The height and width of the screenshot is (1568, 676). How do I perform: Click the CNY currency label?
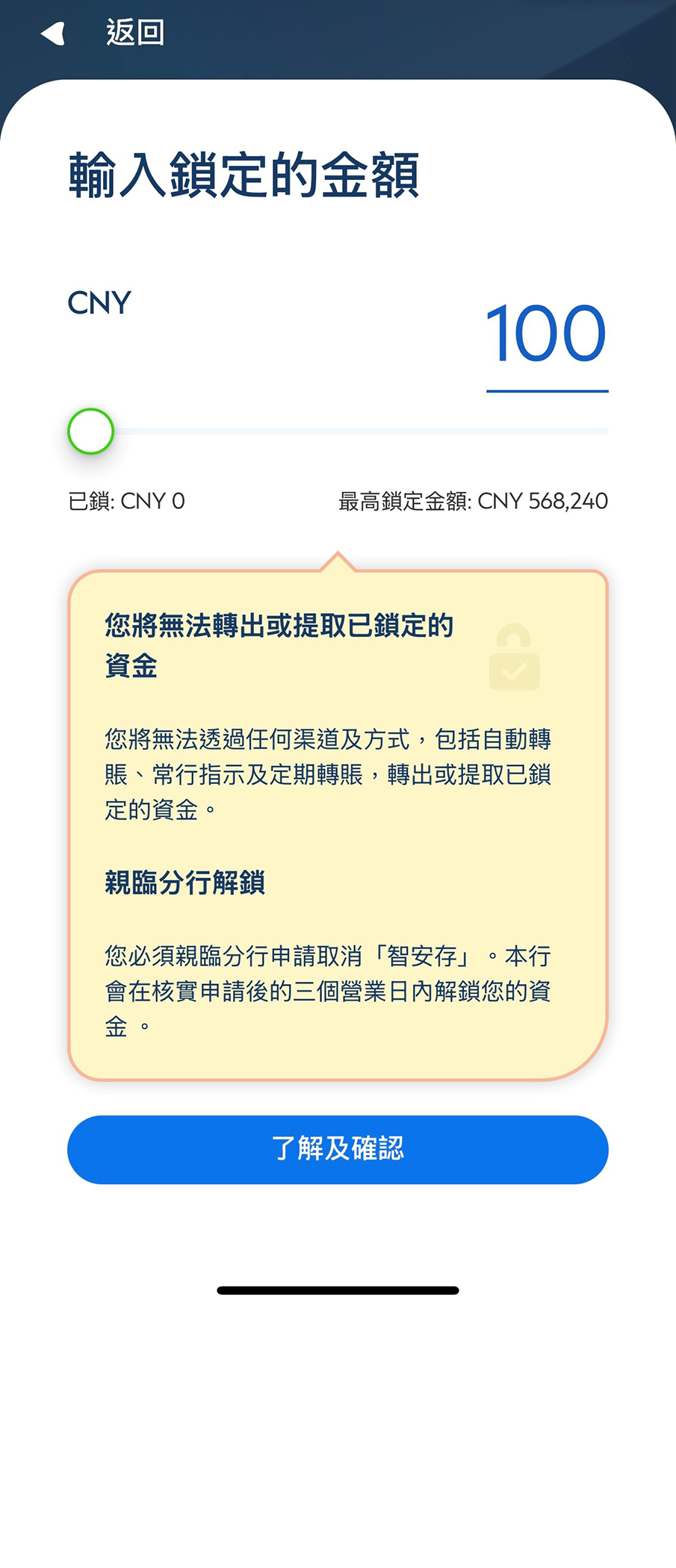click(x=98, y=302)
